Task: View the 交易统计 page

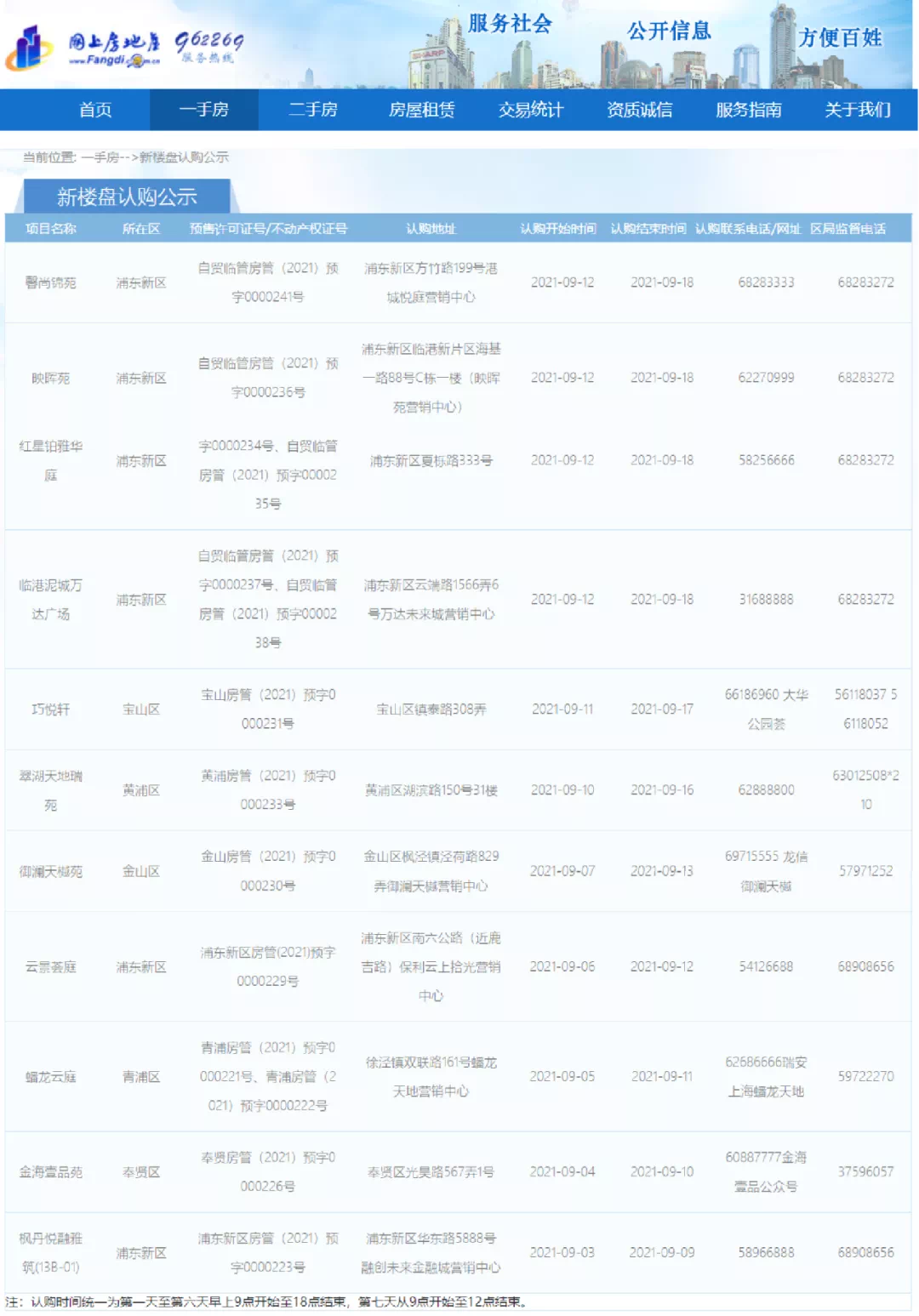Action: click(x=531, y=110)
